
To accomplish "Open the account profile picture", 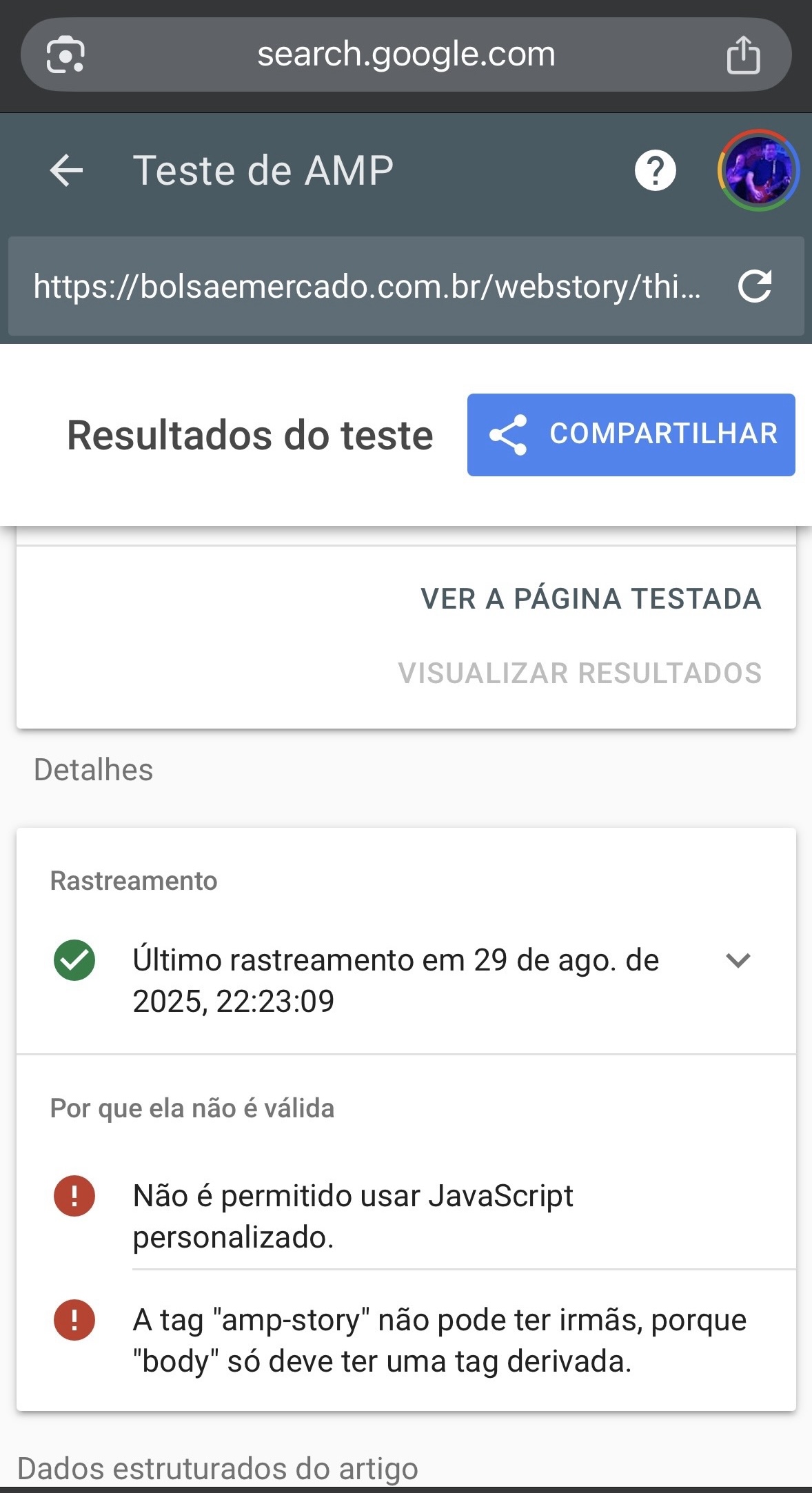I will click(x=758, y=170).
